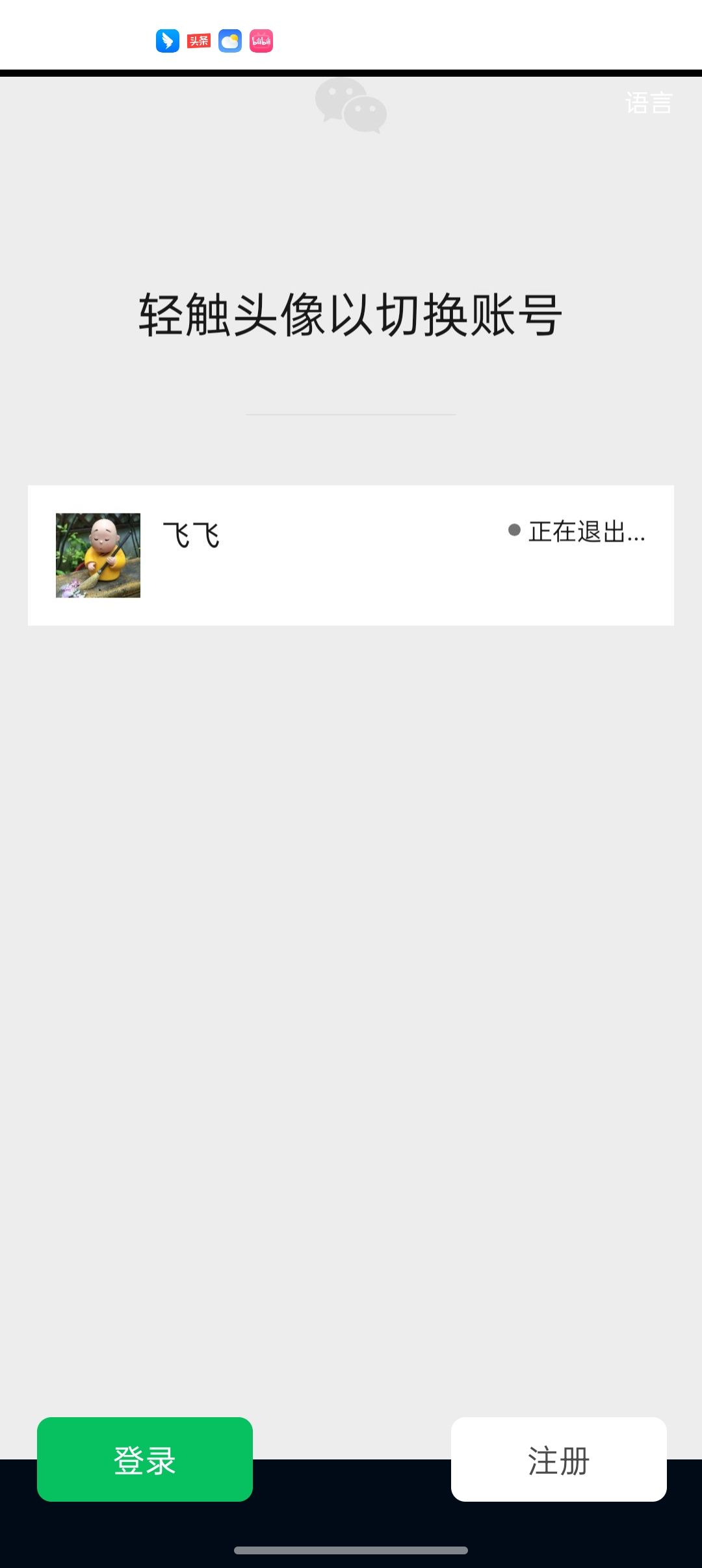Tap the green 登录 button
Image resolution: width=702 pixels, height=1568 pixels.
144,1459
